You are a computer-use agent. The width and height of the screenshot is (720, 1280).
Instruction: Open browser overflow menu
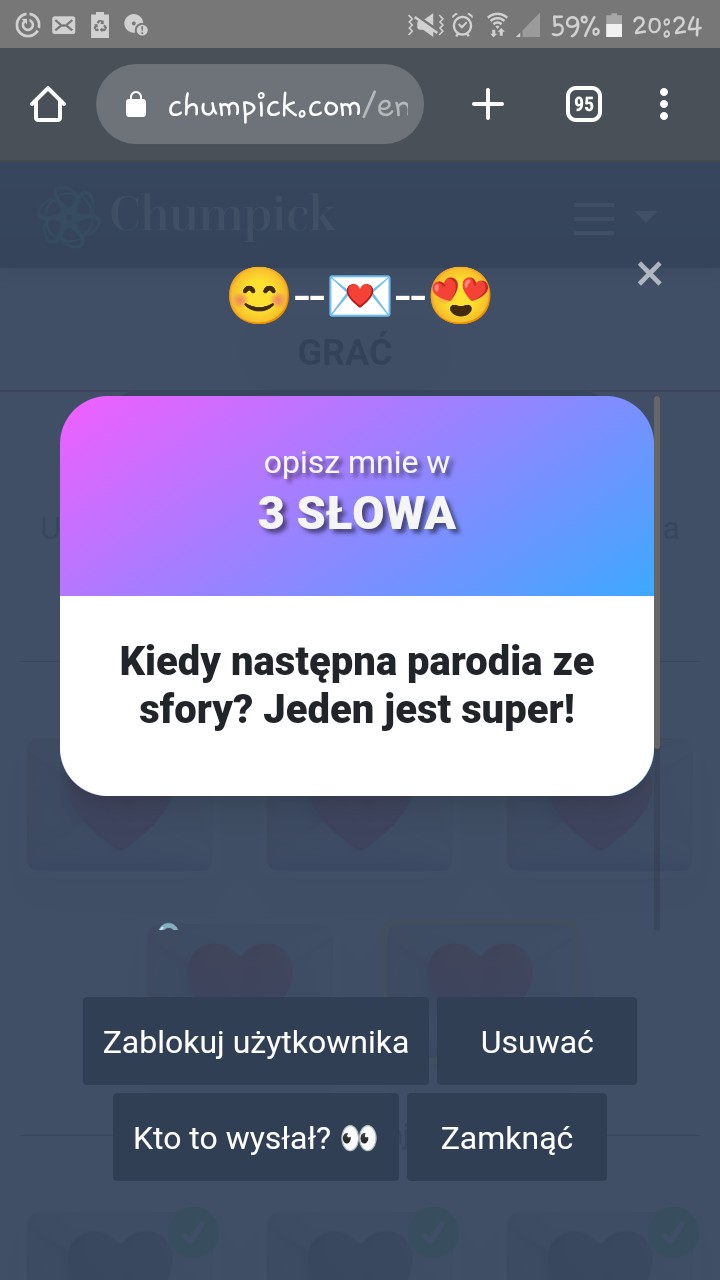[x=664, y=104]
